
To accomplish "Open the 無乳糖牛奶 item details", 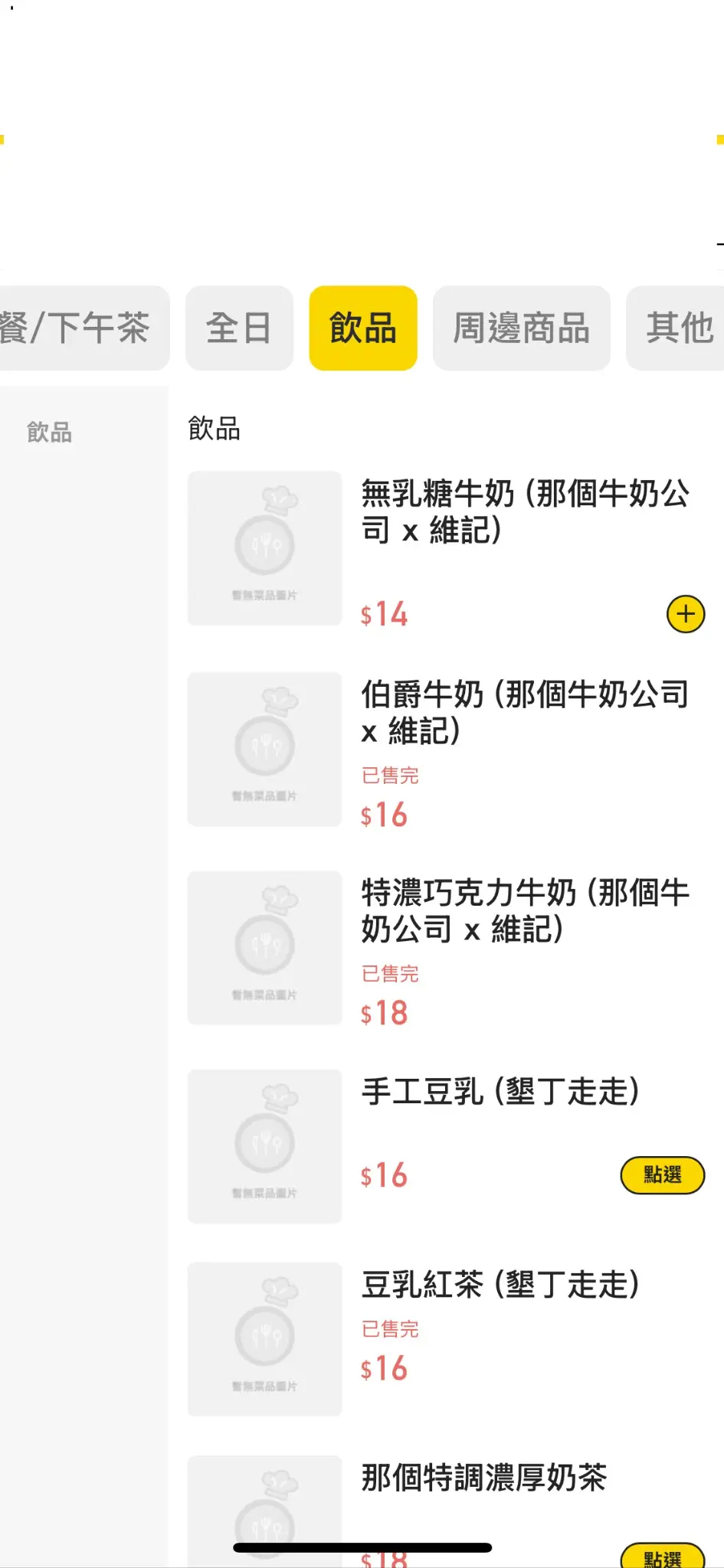I will (x=525, y=511).
